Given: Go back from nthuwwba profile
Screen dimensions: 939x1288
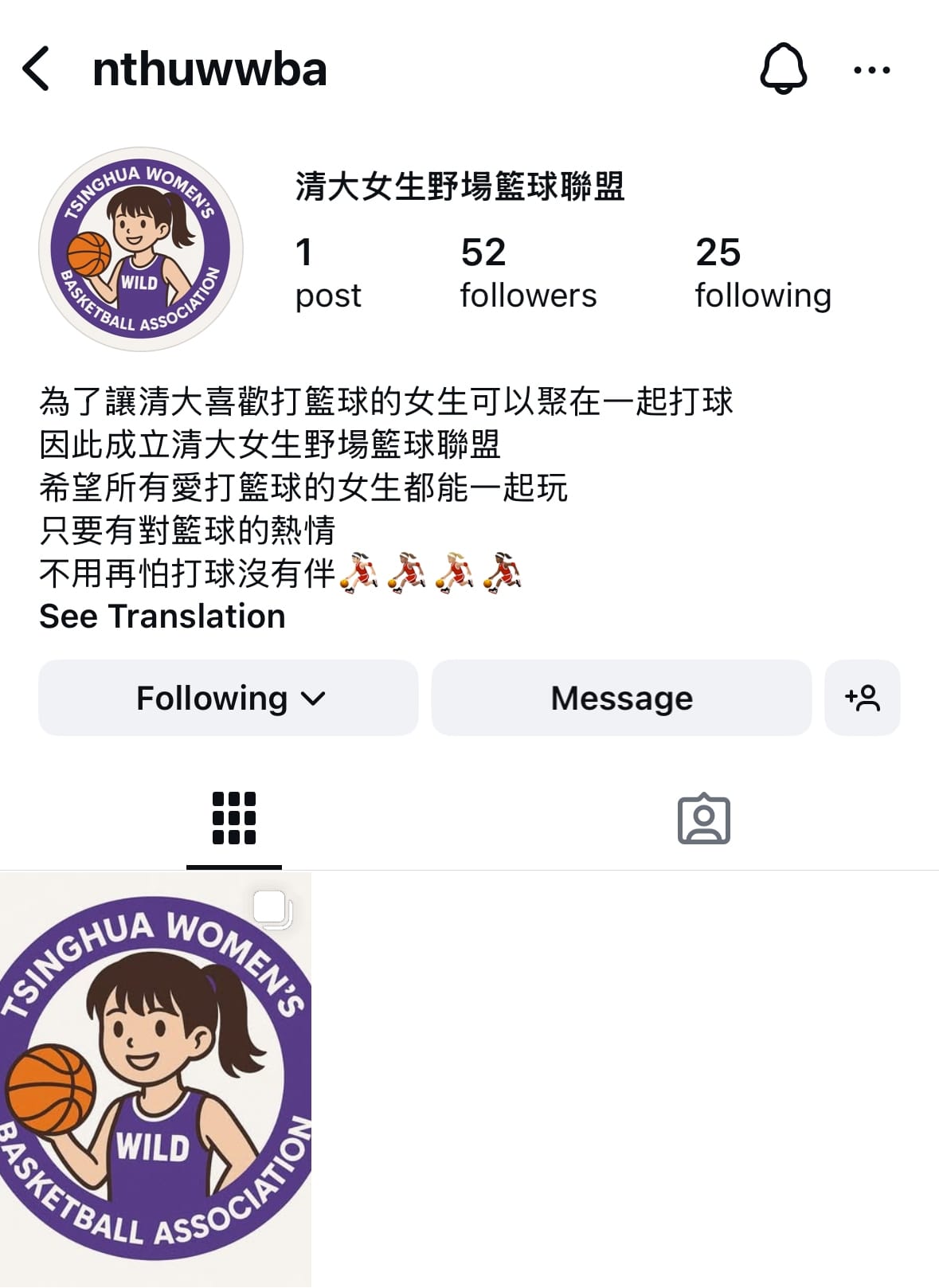Looking at the screenshot, I should (x=37, y=69).
